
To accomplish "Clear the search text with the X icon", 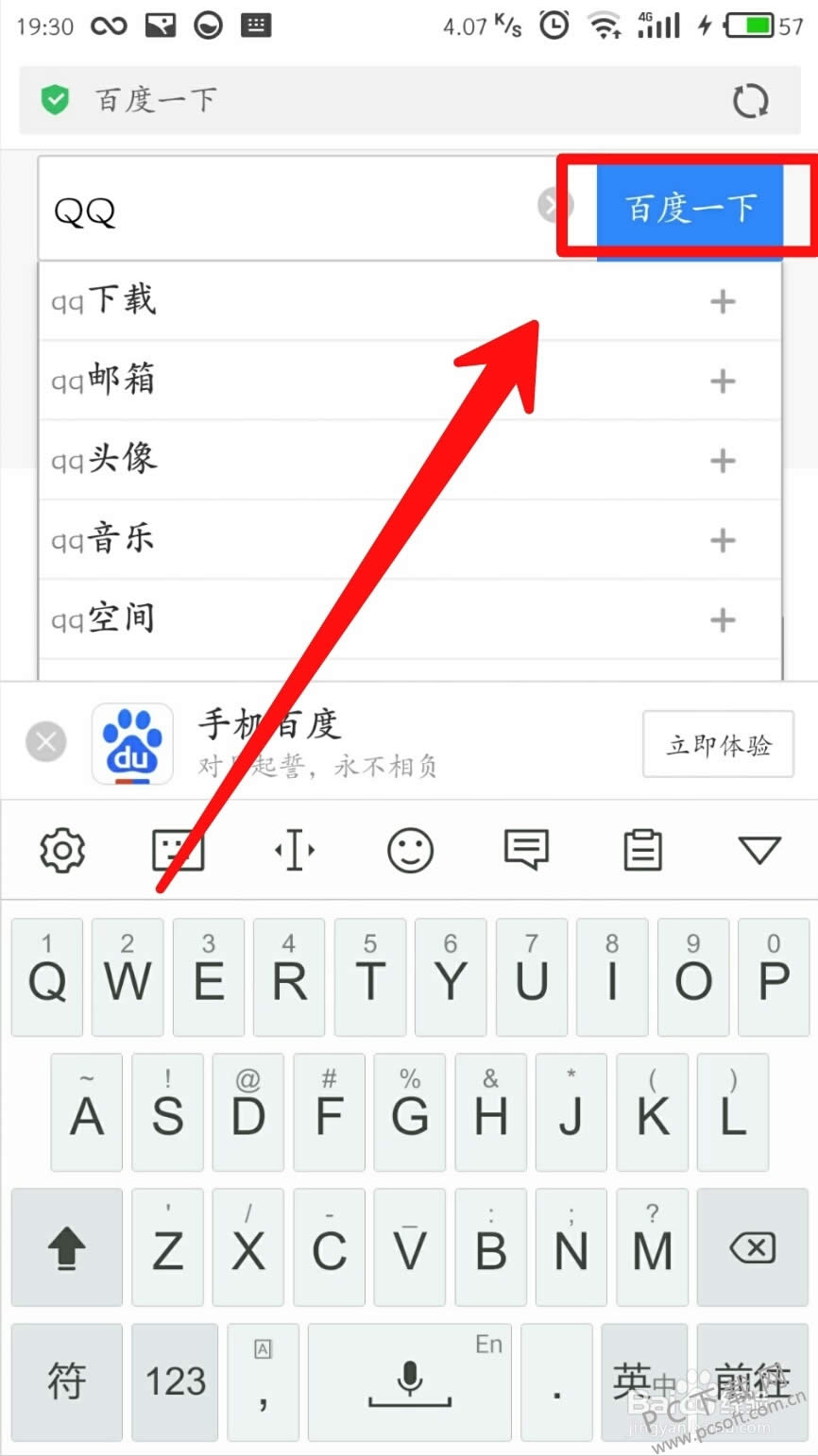I will pos(554,205).
